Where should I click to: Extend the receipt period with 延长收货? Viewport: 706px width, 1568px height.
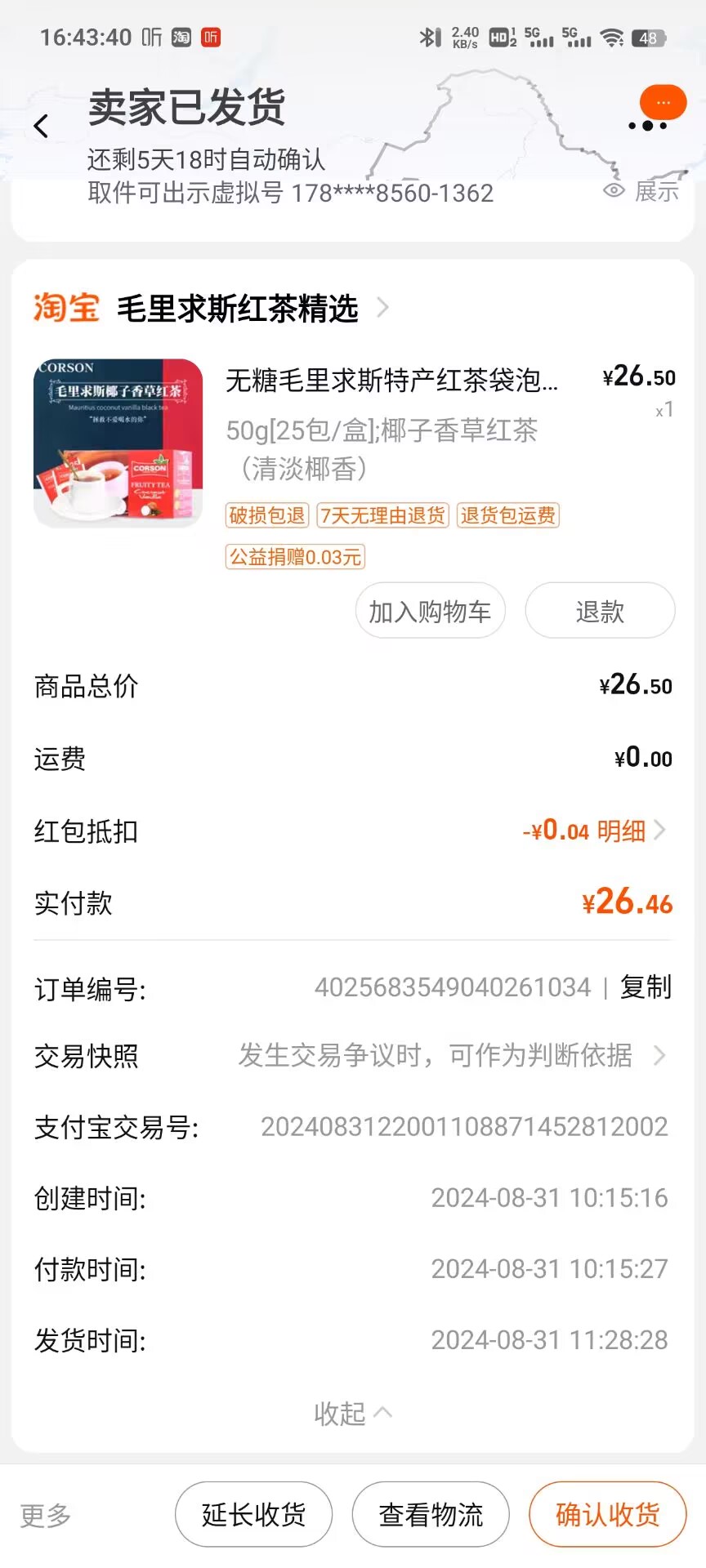[253, 1515]
